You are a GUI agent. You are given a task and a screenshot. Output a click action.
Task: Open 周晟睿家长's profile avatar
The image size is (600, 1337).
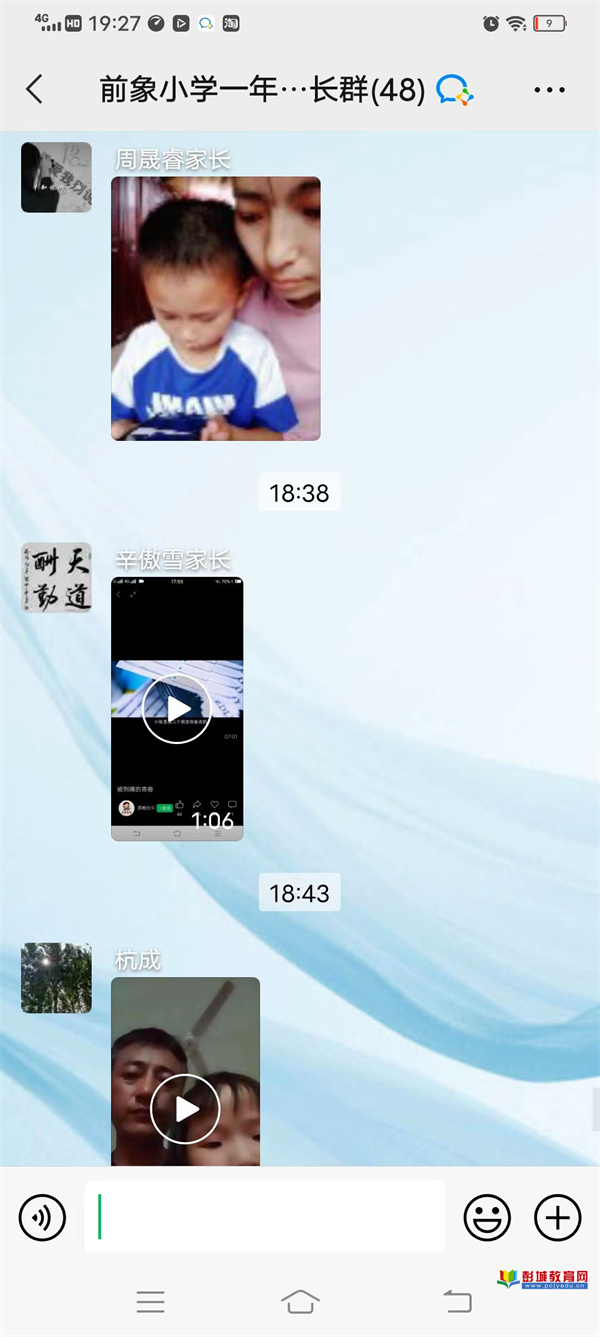(x=56, y=177)
